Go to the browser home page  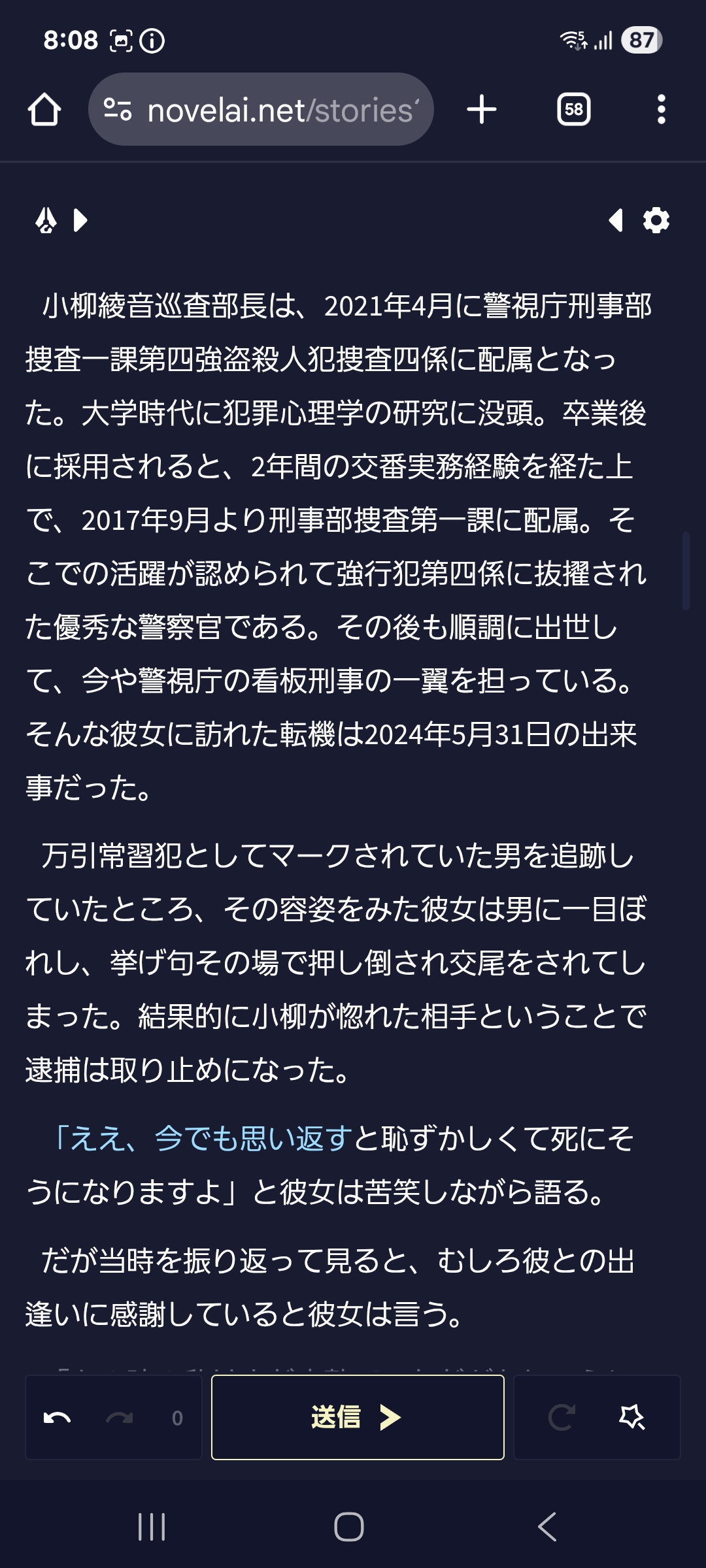44,110
